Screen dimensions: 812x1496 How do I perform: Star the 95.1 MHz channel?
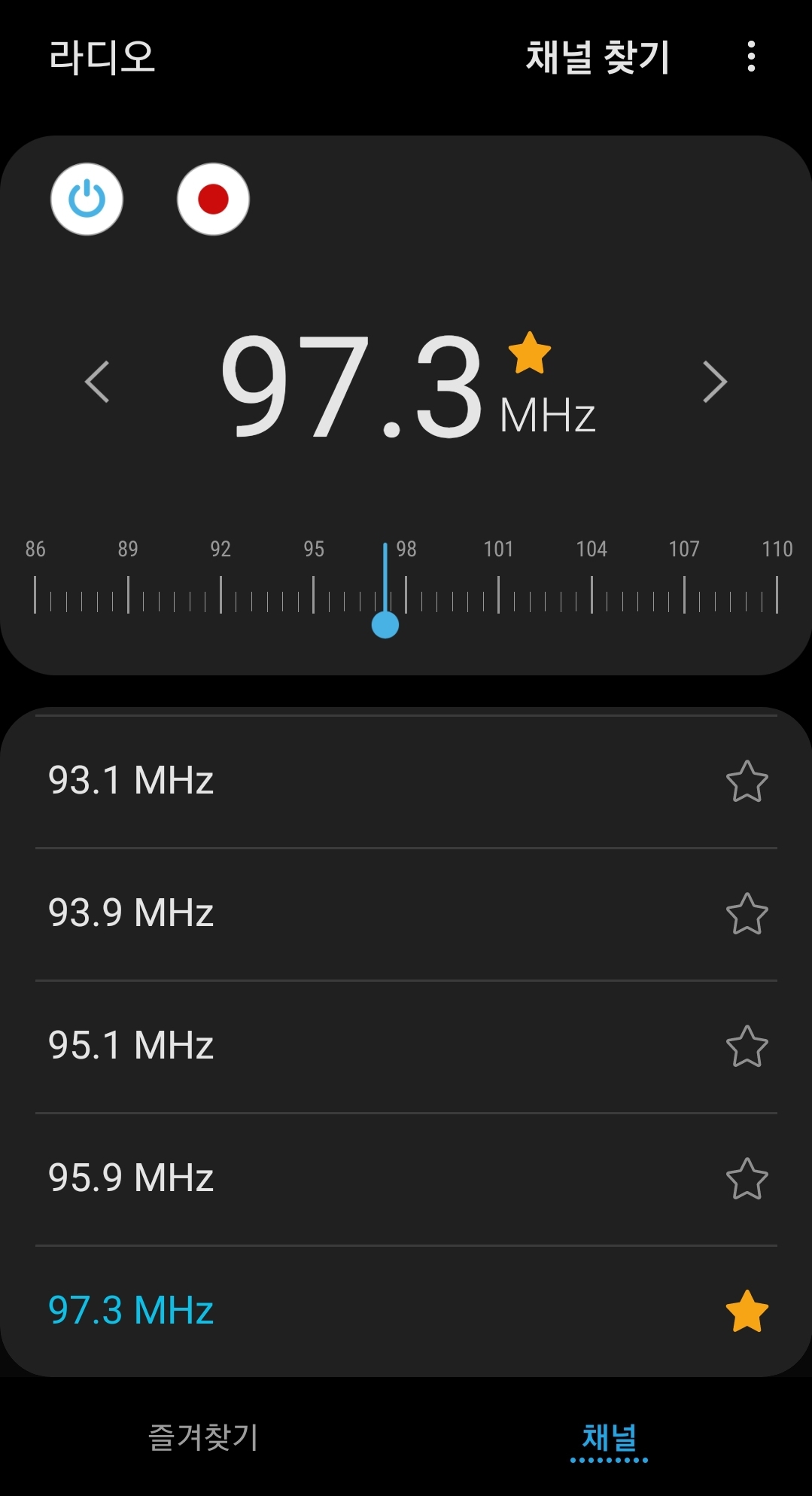(747, 1046)
